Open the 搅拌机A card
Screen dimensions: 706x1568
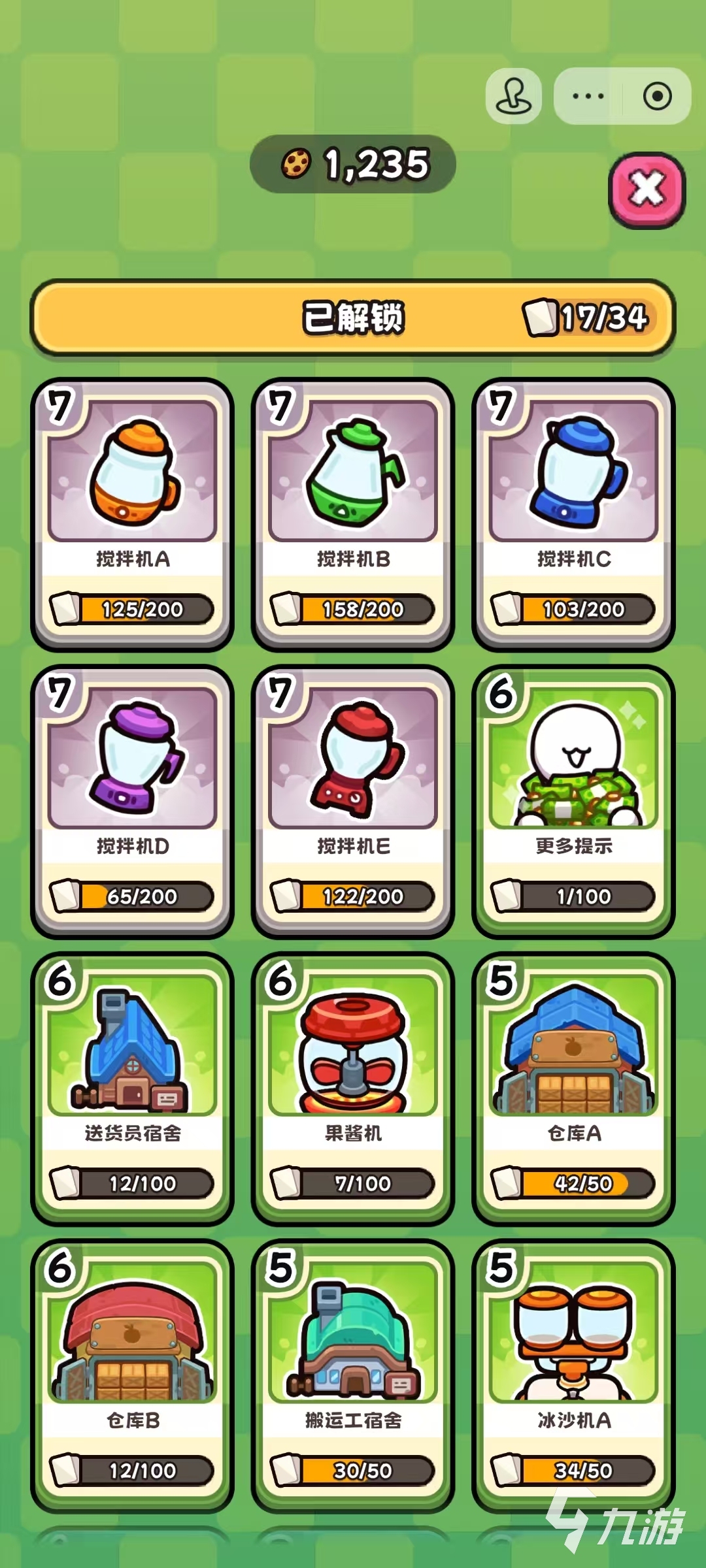pyautogui.click(x=133, y=514)
